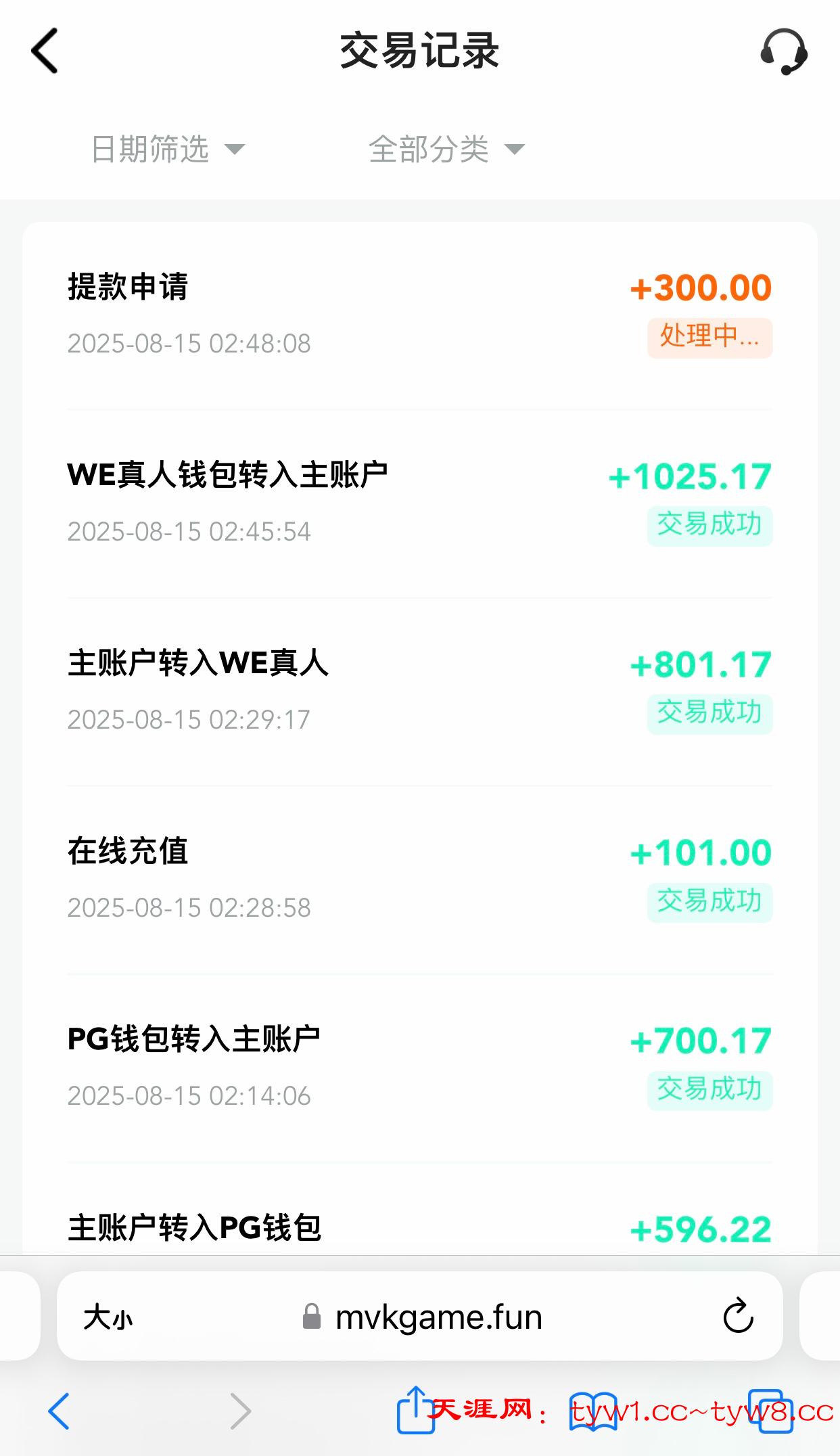Screen dimensions: 840x1456
Task: Reload the current web page
Action: click(x=738, y=1317)
